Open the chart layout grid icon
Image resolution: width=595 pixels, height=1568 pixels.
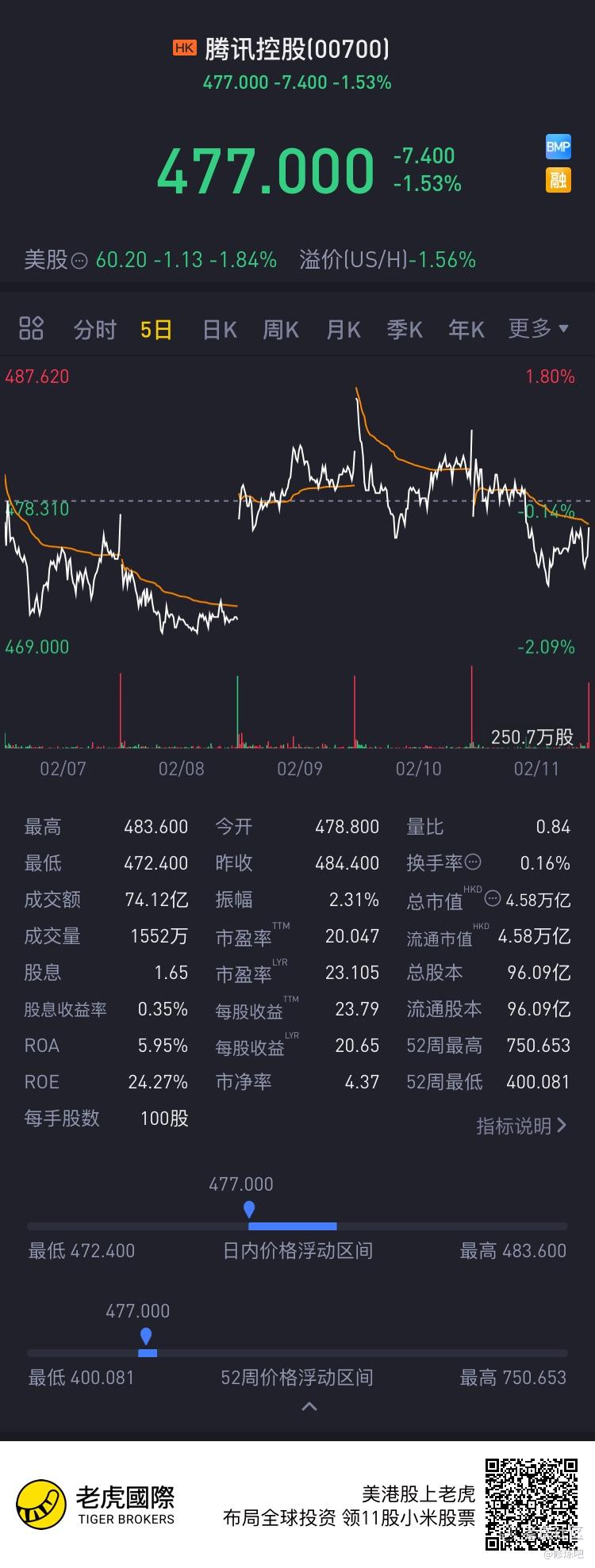[31, 328]
